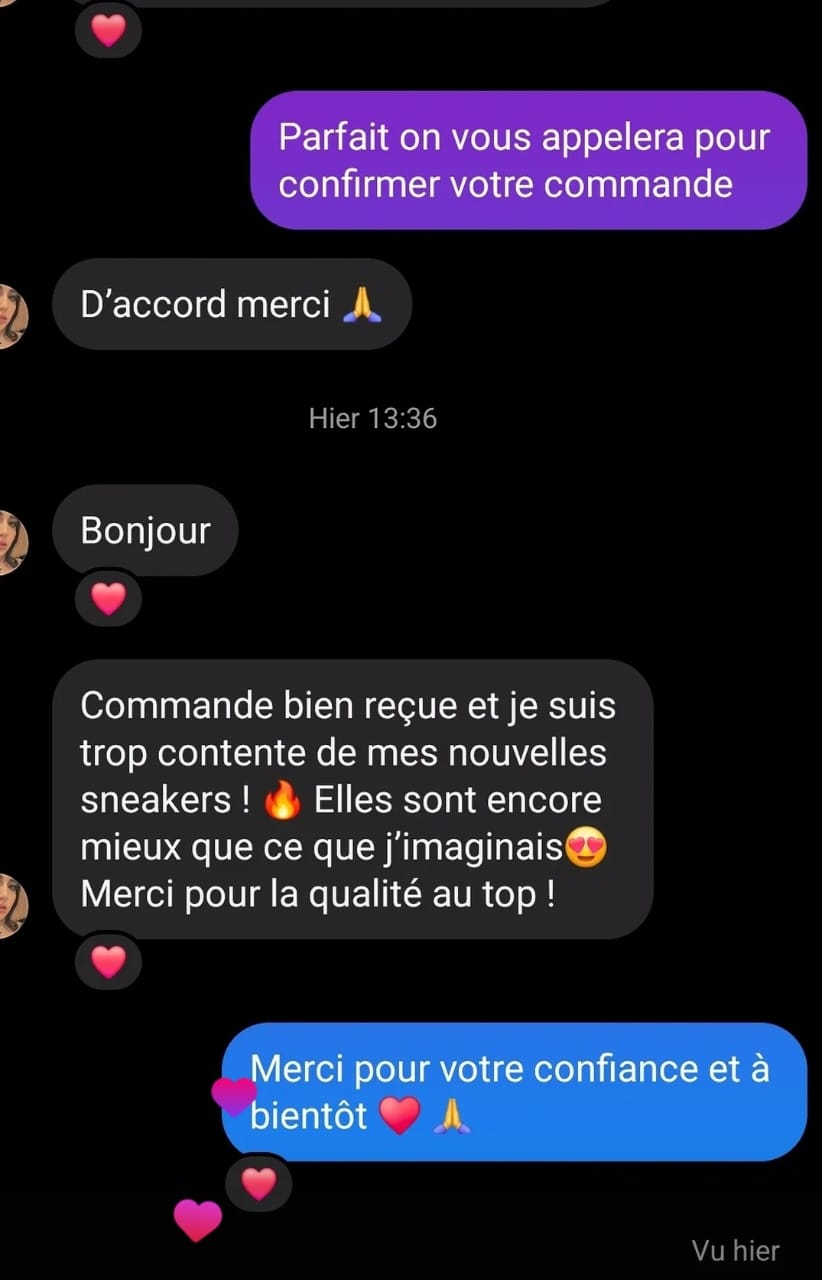The width and height of the screenshot is (822, 1280).
Task: Tap the avatar next to "Bonjour" message
Action: (12, 541)
